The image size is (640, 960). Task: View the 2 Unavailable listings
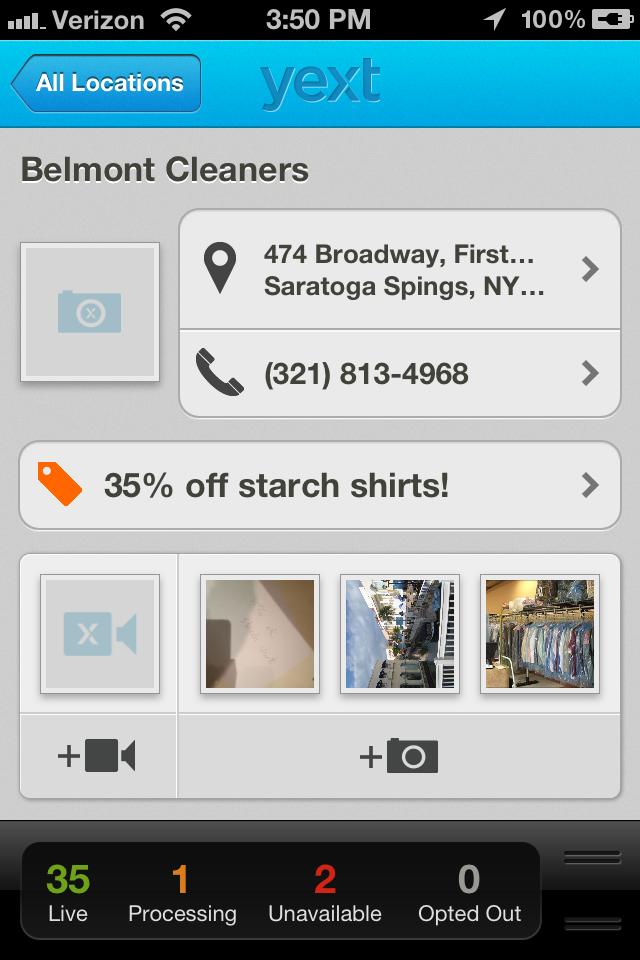pos(325,892)
